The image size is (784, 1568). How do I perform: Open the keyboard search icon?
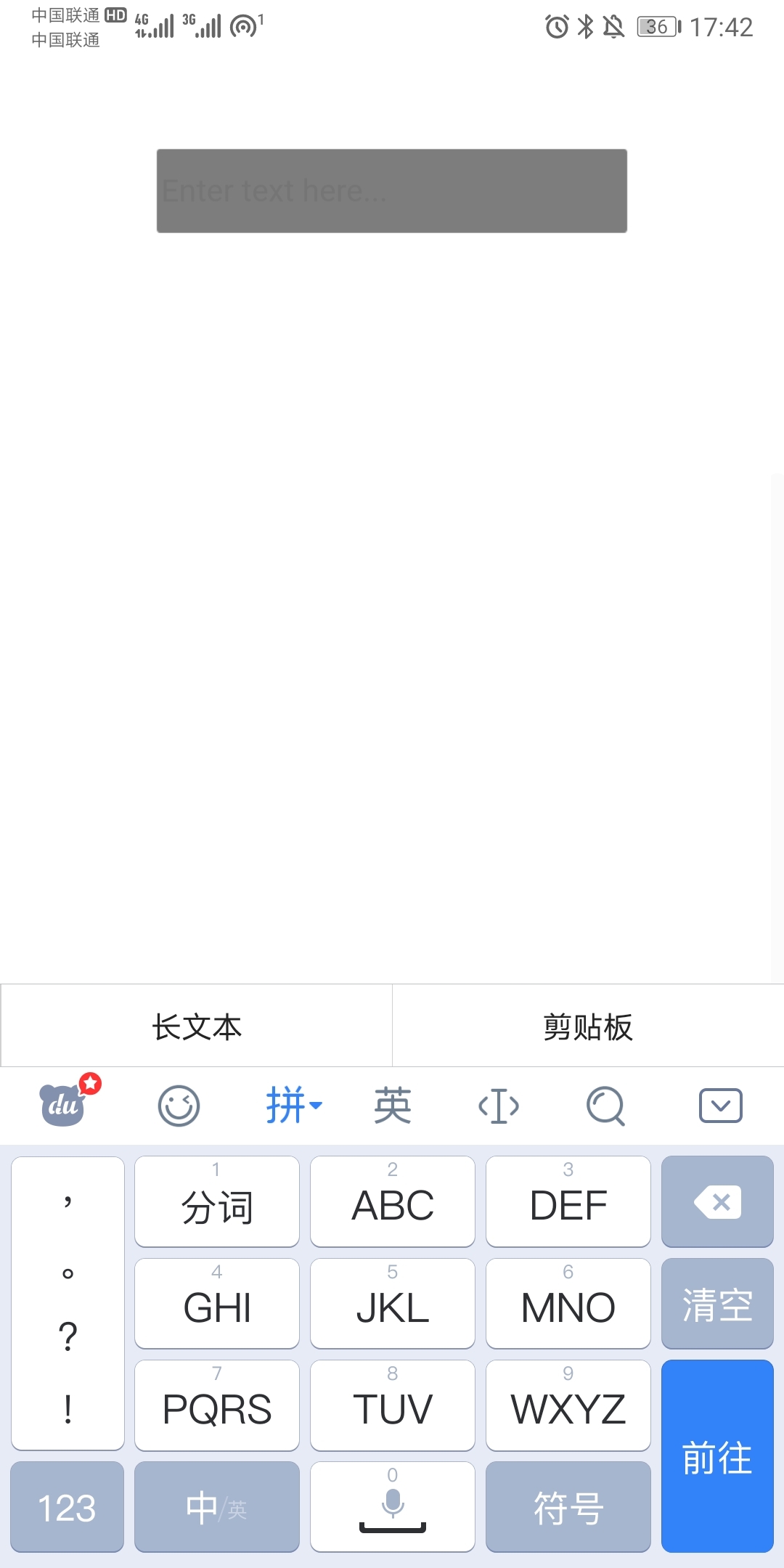pyautogui.click(x=605, y=1106)
